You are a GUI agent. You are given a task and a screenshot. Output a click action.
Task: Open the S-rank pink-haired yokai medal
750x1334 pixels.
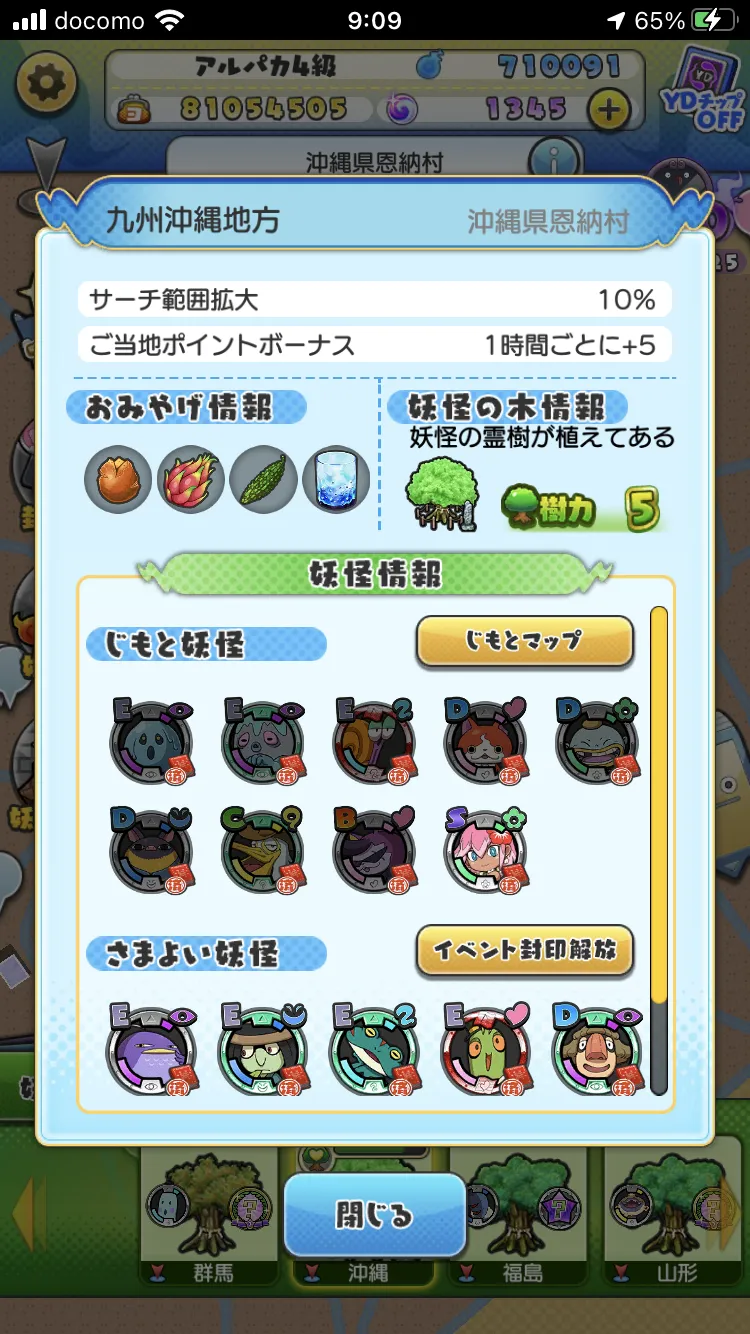486,850
